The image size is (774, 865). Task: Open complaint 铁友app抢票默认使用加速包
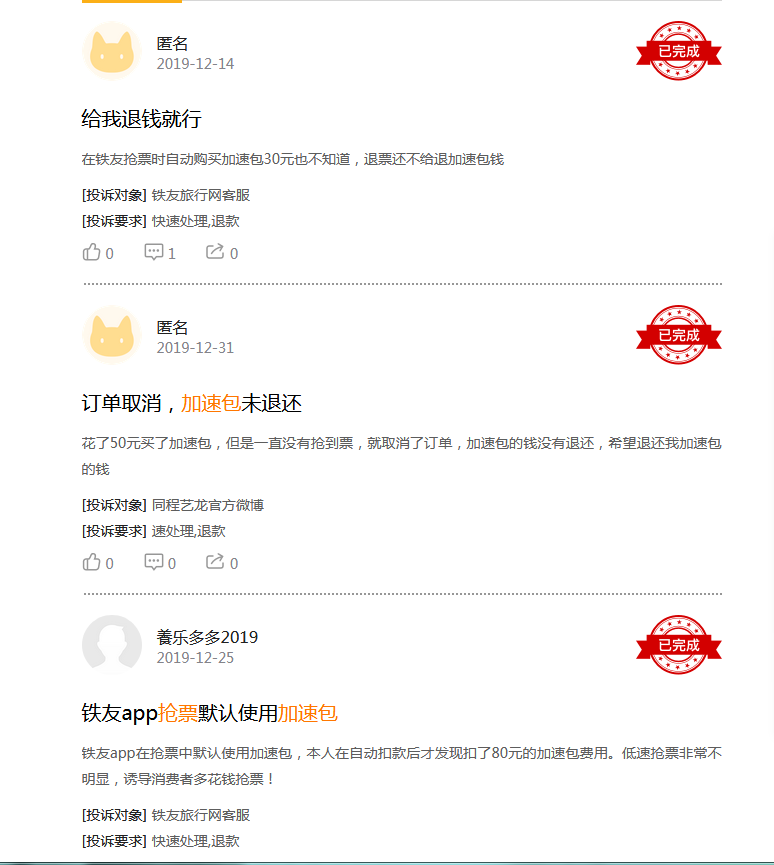pos(209,713)
